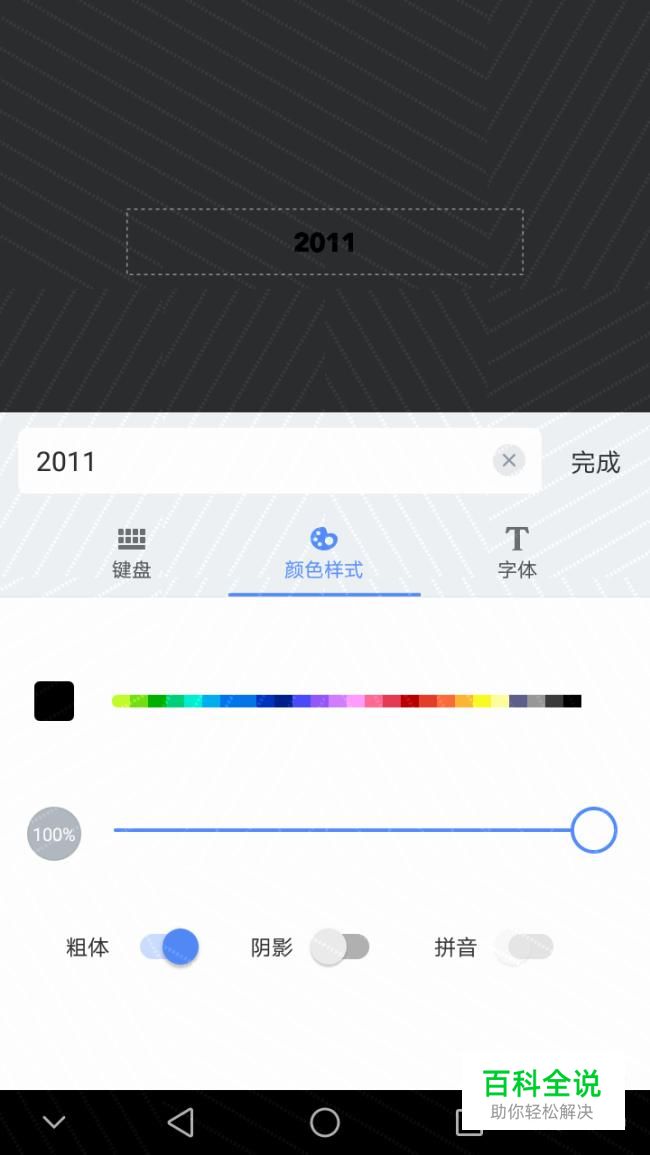Tap 完成 to finish editing
This screenshot has width=650, height=1155.
[595, 462]
